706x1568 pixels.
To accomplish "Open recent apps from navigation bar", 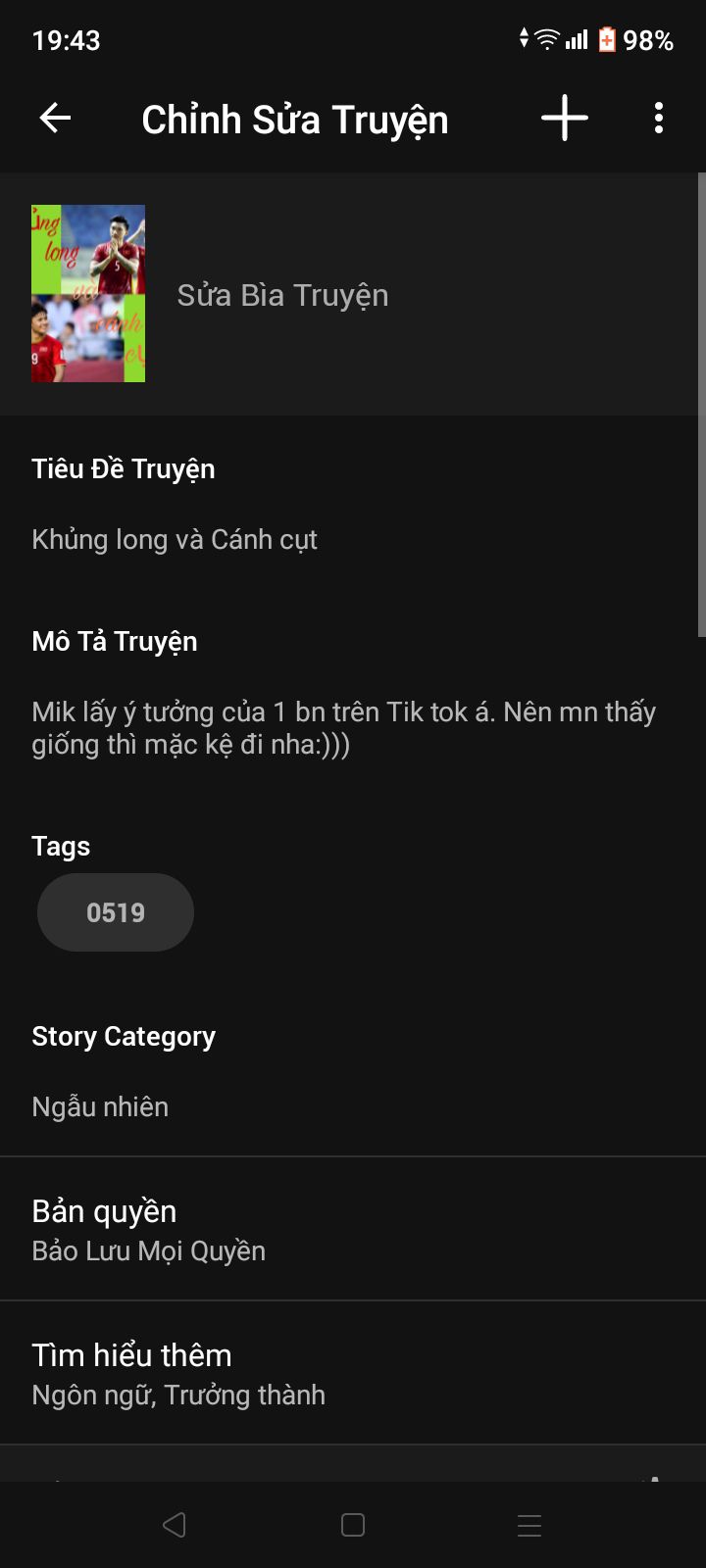I will [529, 1525].
